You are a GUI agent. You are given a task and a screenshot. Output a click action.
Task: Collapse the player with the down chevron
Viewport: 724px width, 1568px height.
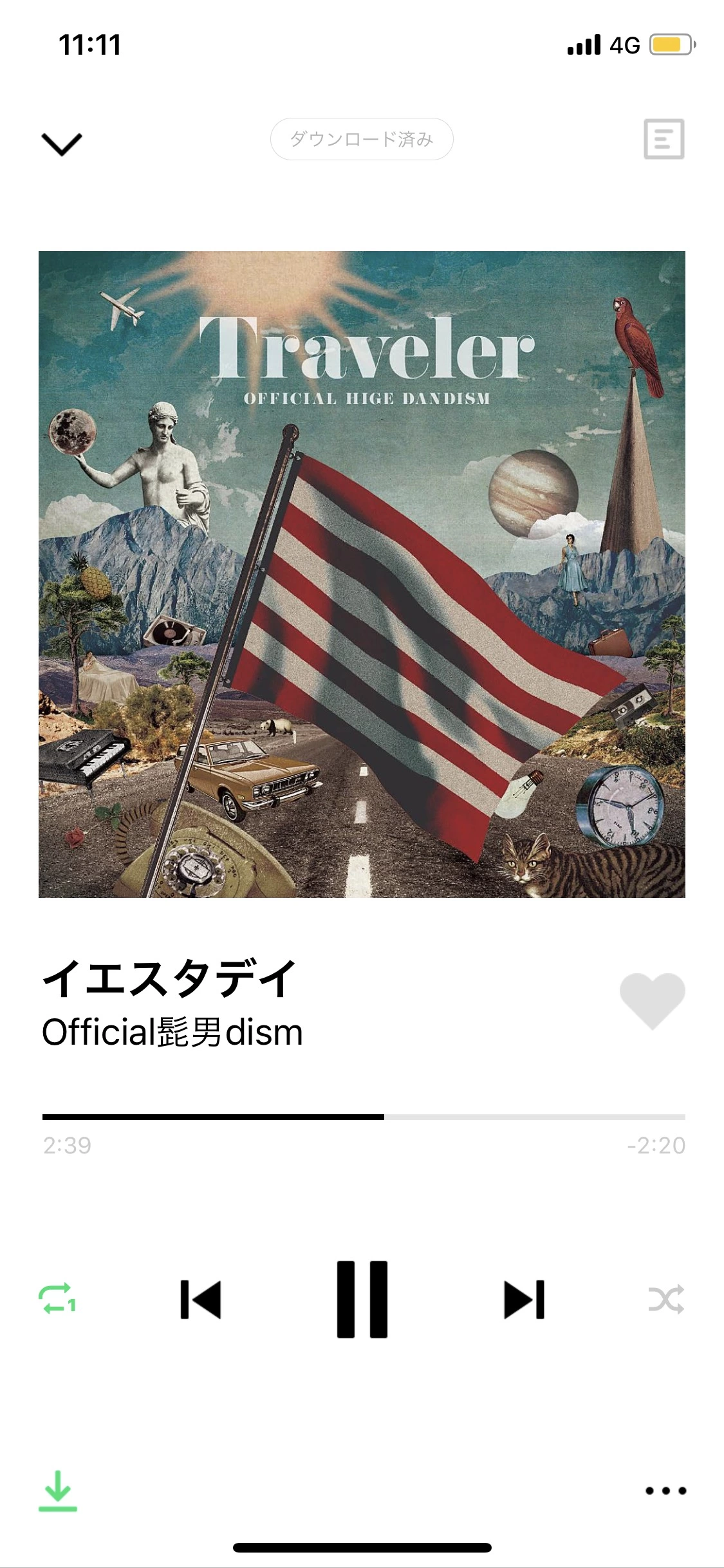pos(61,144)
